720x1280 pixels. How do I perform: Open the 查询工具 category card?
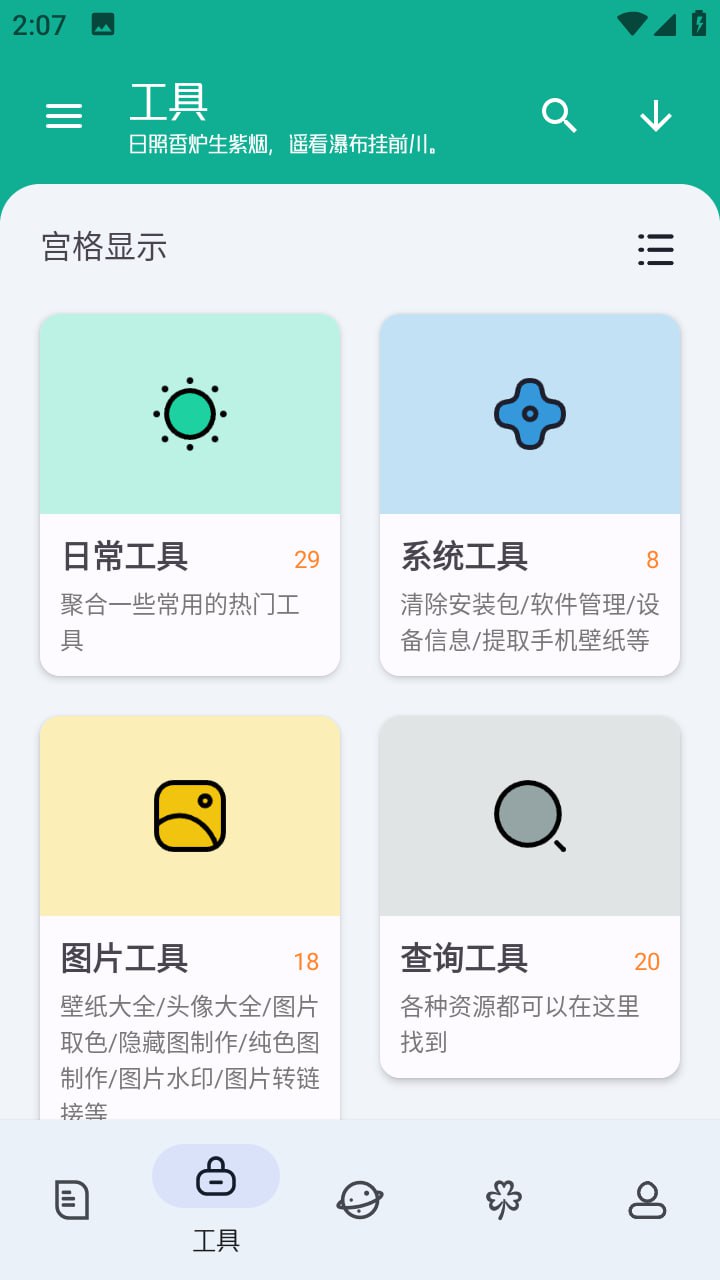(x=529, y=895)
